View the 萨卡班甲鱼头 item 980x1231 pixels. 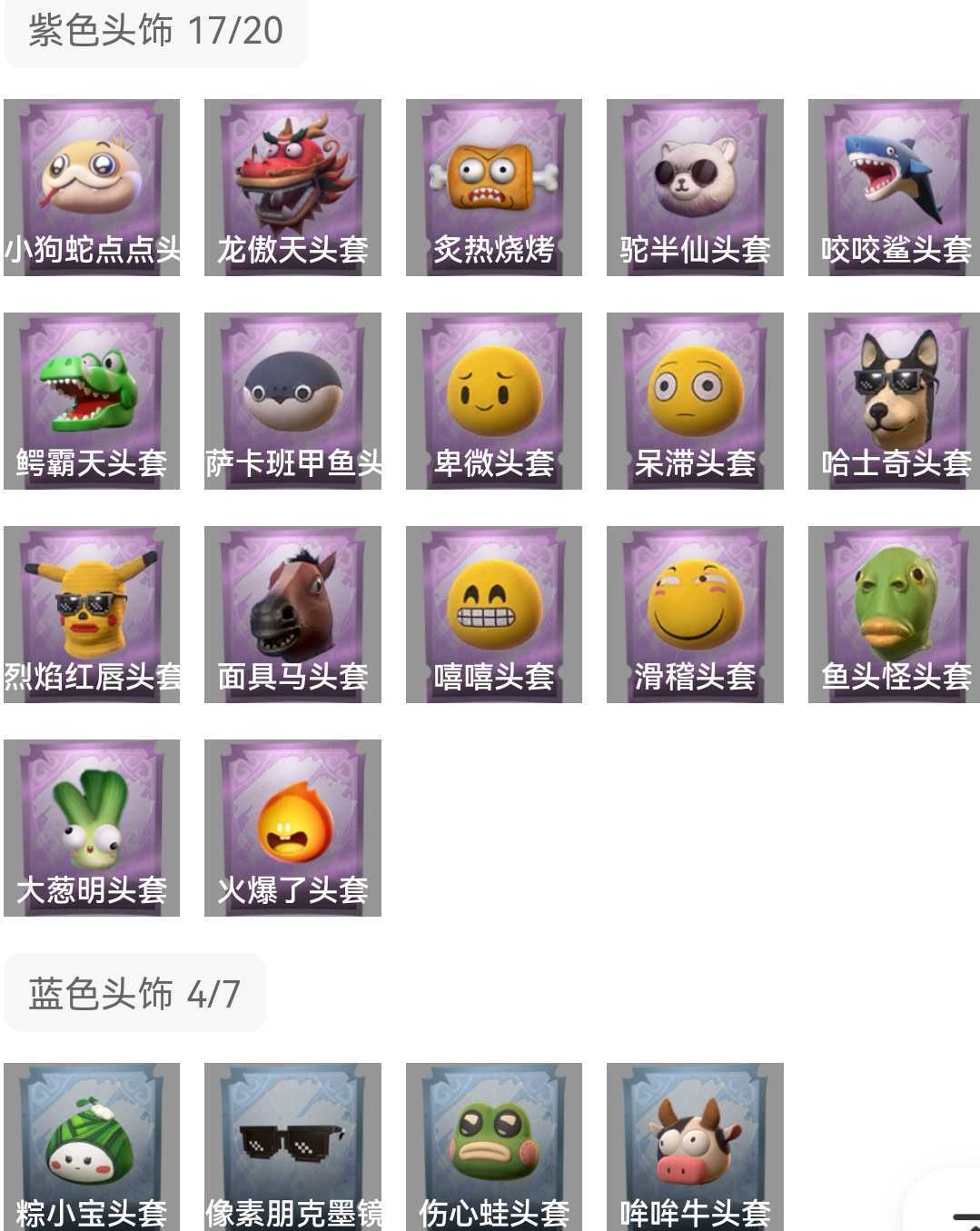coord(292,401)
